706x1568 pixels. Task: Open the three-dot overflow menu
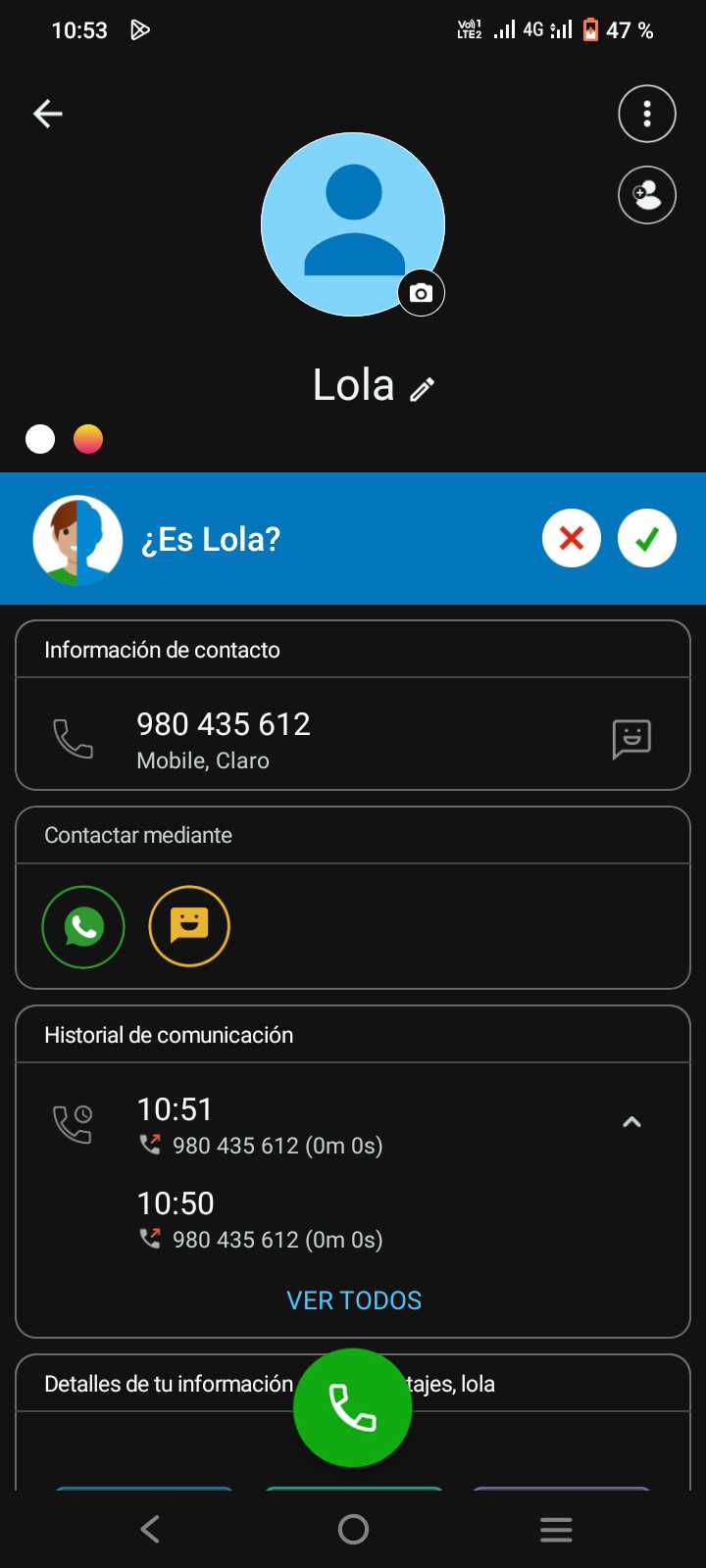[647, 114]
